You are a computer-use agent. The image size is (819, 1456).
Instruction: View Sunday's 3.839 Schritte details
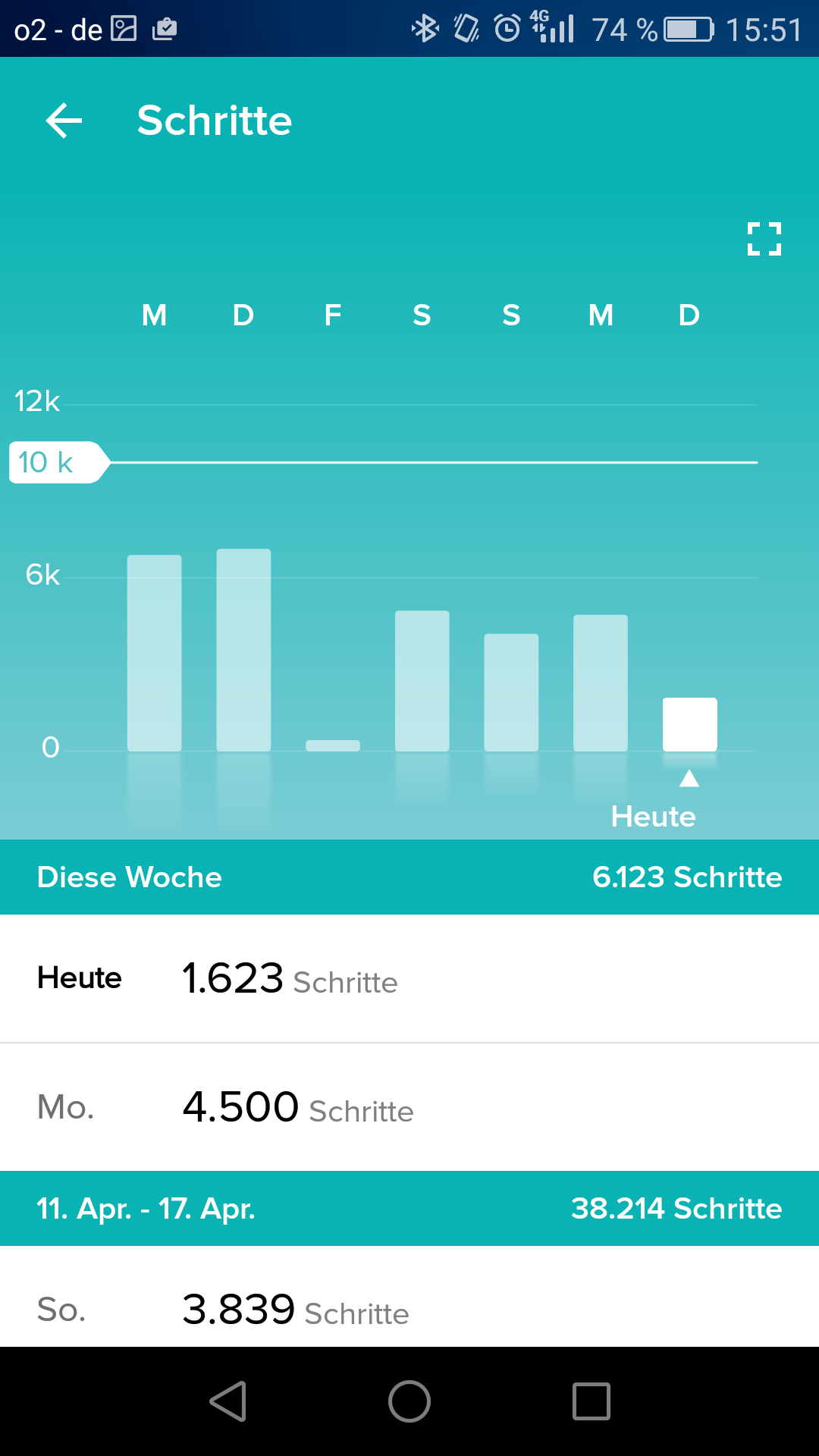coord(409,1309)
